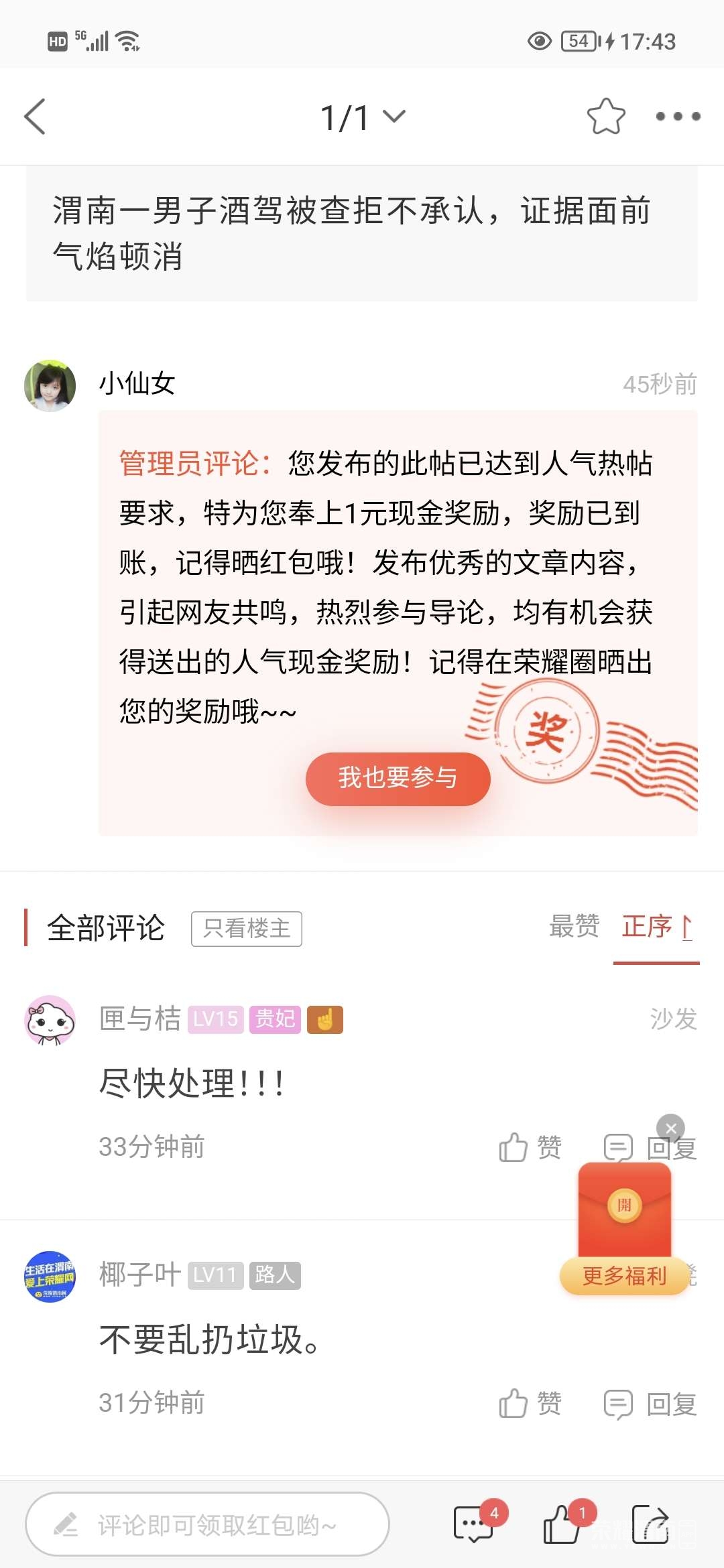
Task: Switch comment order via 正序
Action: pos(656,927)
